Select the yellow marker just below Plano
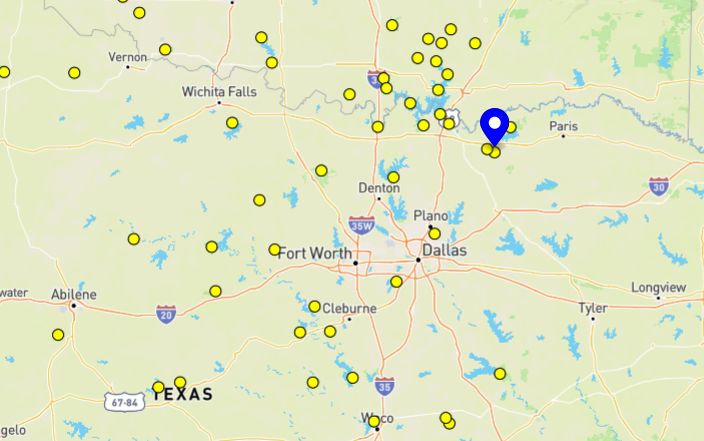 [434, 233]
